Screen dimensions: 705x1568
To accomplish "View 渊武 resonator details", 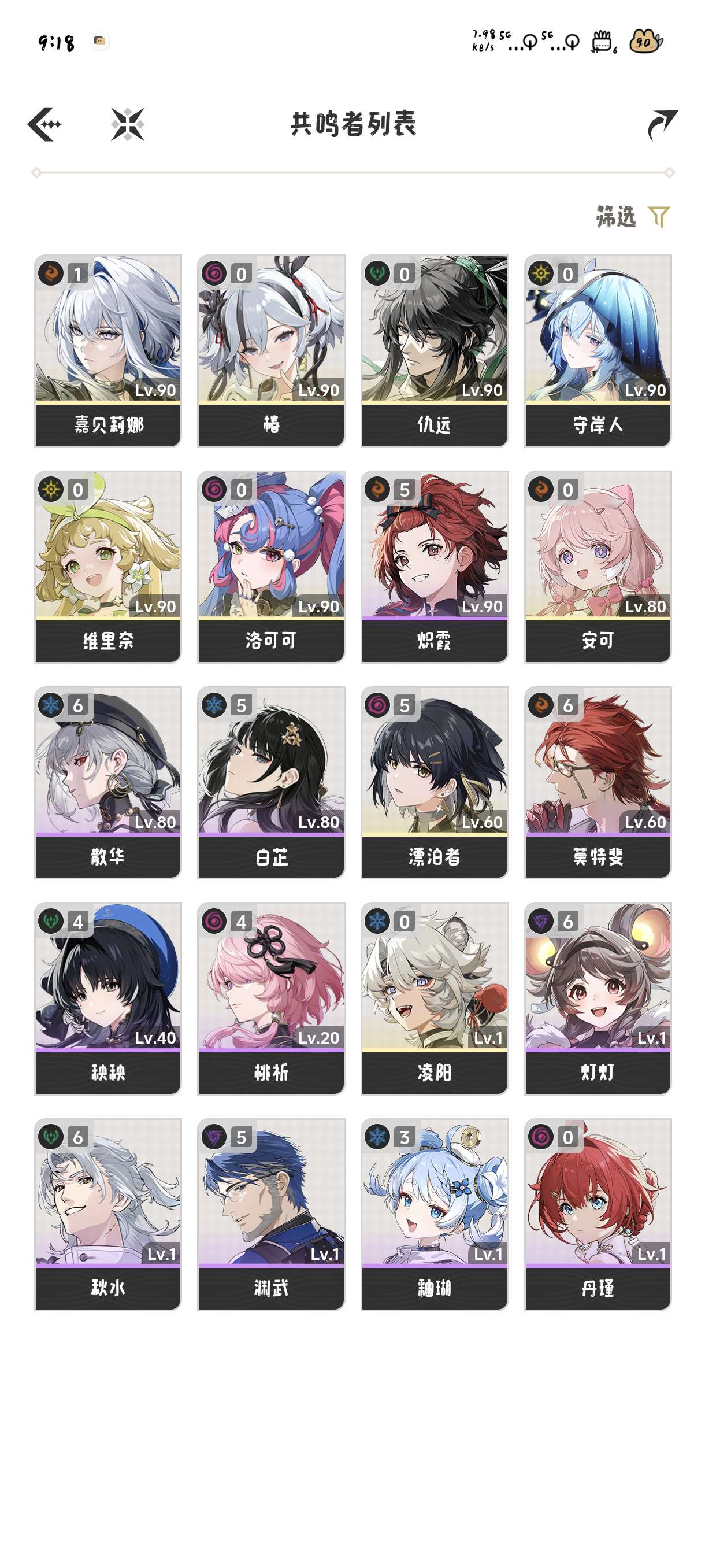I will 271,1214.
